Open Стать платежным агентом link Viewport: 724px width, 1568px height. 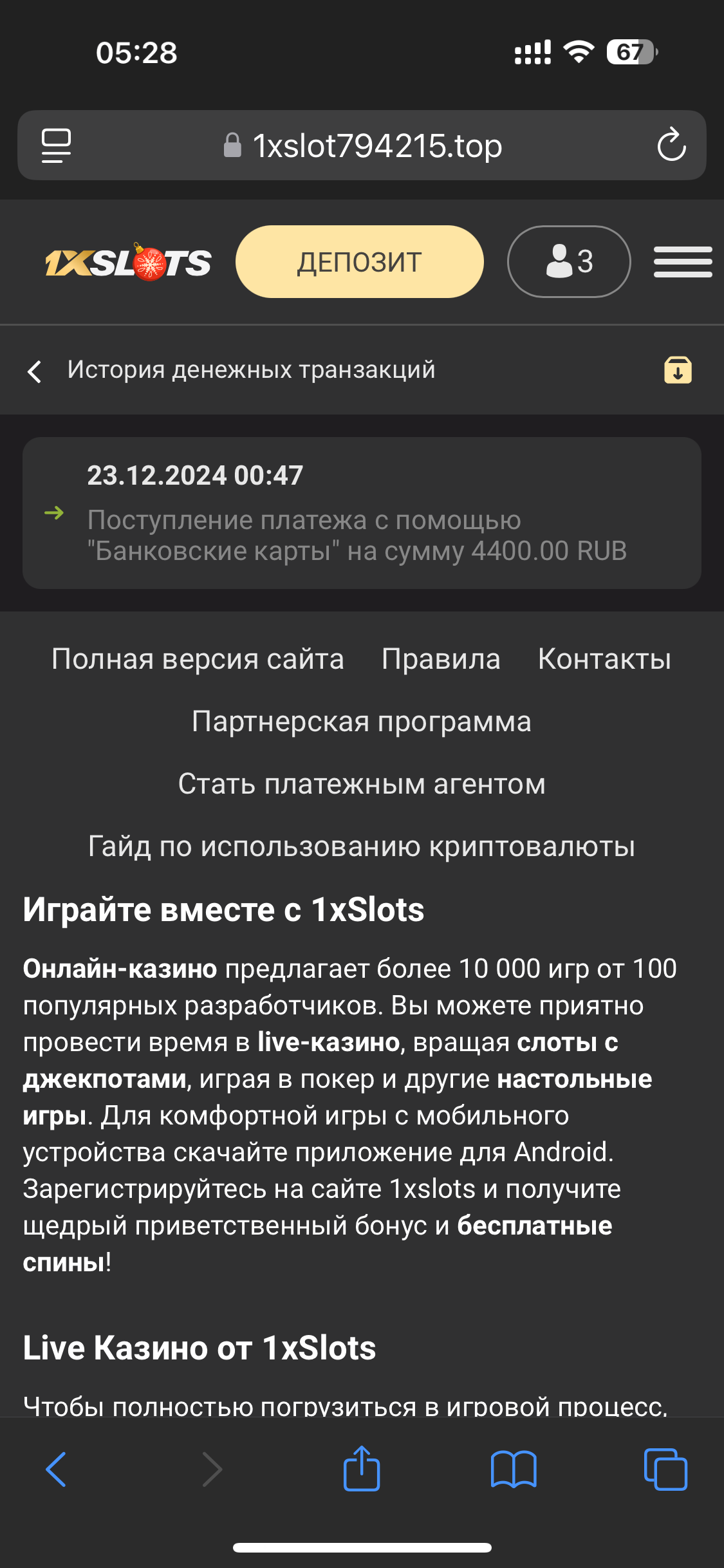[362, 784]
